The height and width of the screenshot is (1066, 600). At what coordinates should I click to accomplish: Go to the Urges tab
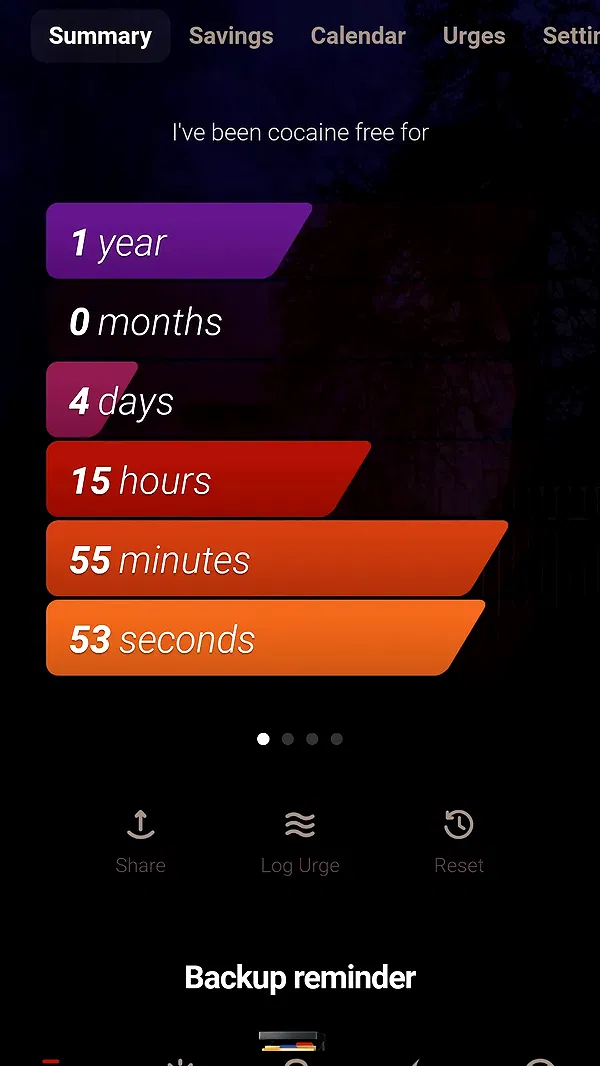(474, 36)
